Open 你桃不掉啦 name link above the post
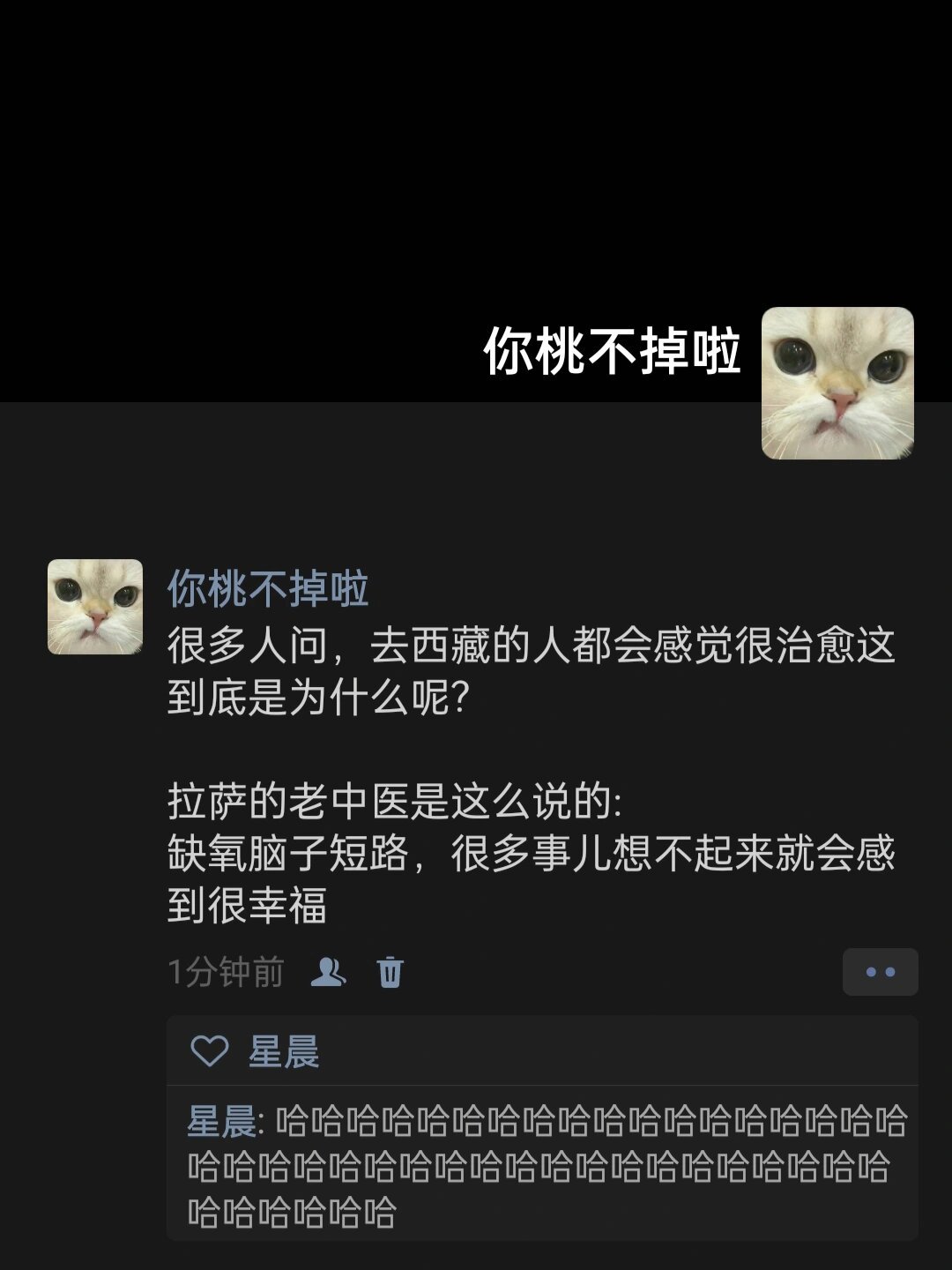Screen dimensions: 952x1270 pyautogui.click(x=268, y=589)
